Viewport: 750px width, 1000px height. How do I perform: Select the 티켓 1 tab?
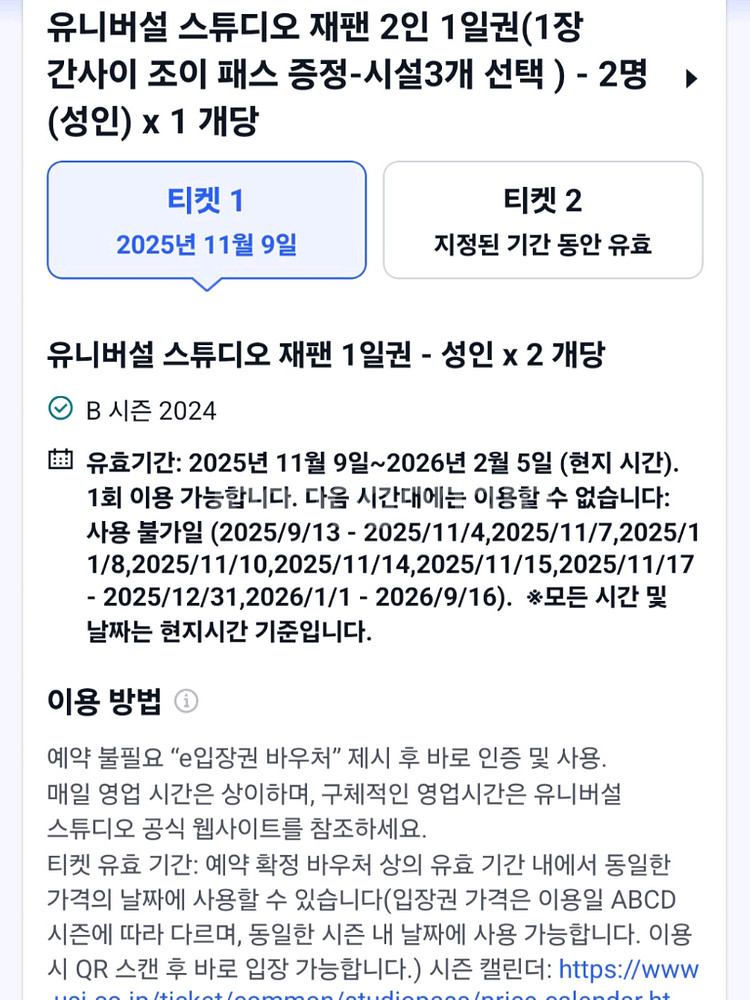click(206, 220)
